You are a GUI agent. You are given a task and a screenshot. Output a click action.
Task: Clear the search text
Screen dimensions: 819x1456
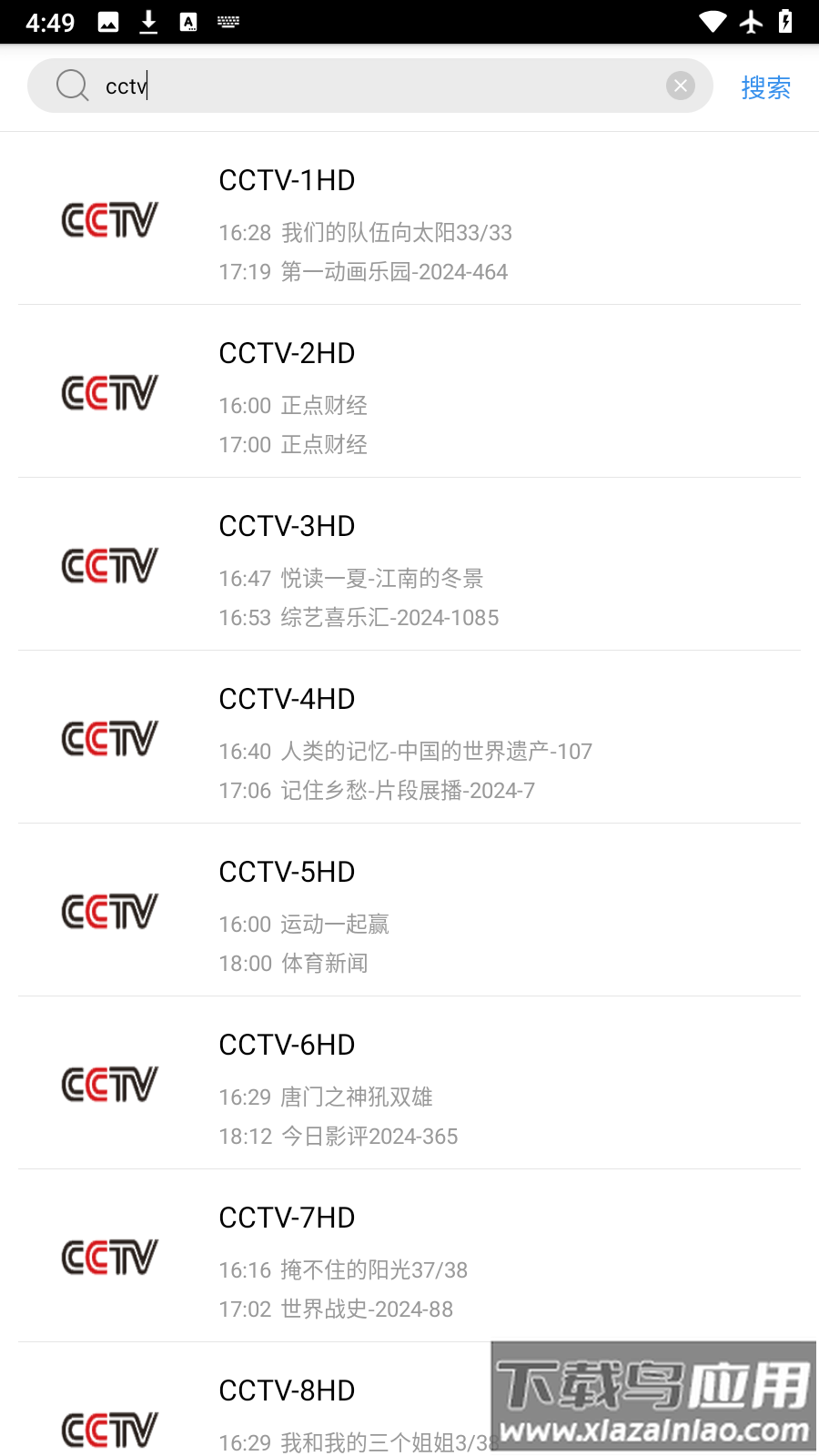click(681, 86)
